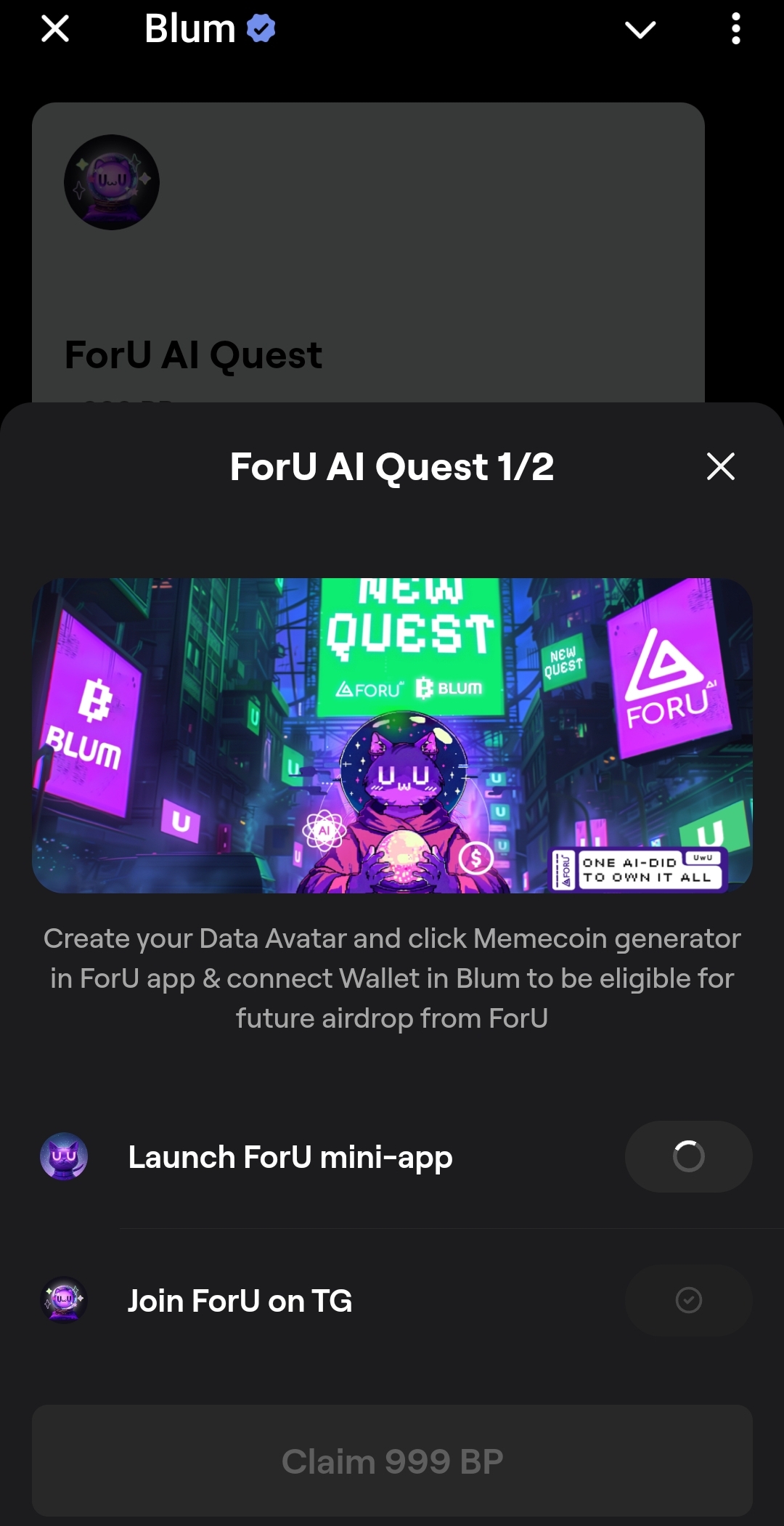Open the three-dot overflow menu

click(x=736, y=29)
